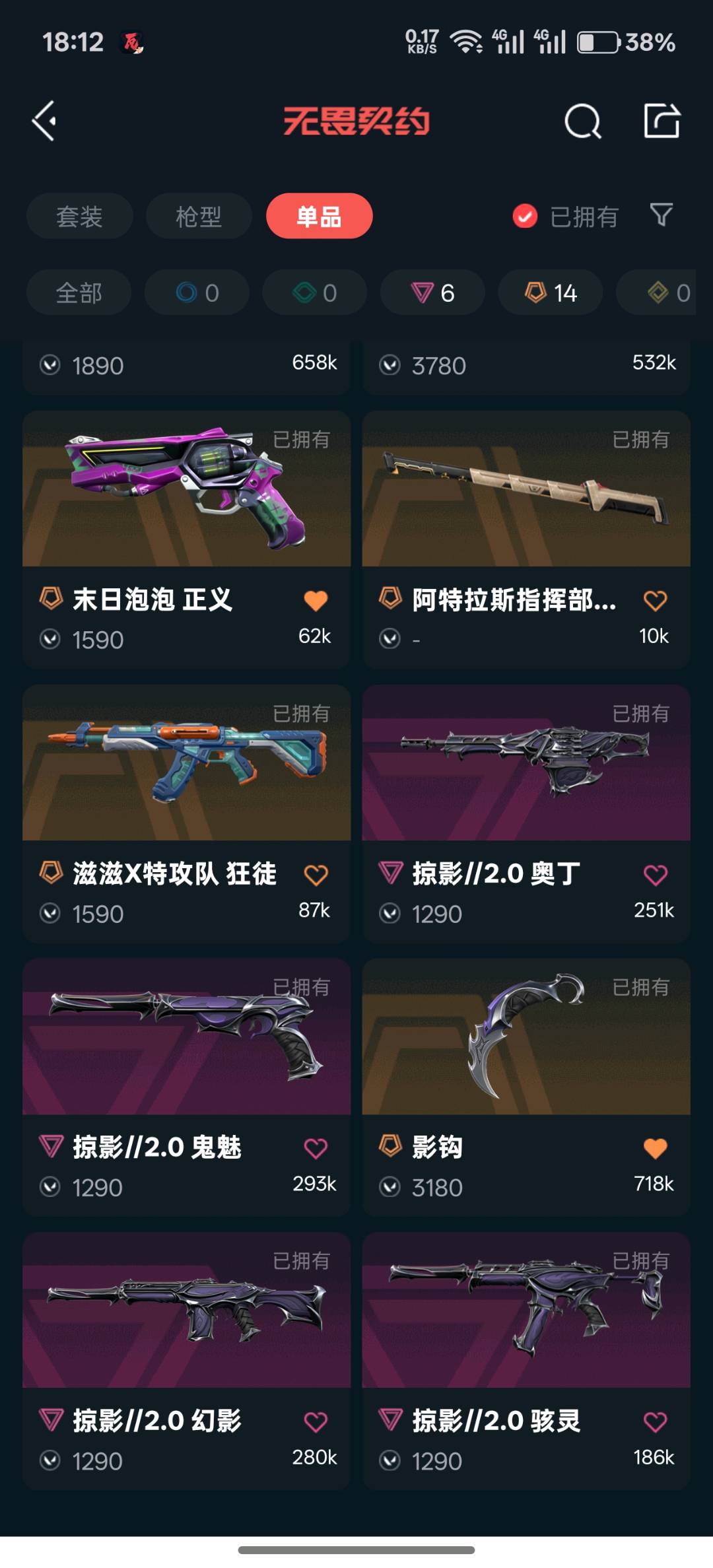Like 掠影//2.0 骇灵 with heart icon
This screenshot has width=713, height=1568.
pos(655,1422)
